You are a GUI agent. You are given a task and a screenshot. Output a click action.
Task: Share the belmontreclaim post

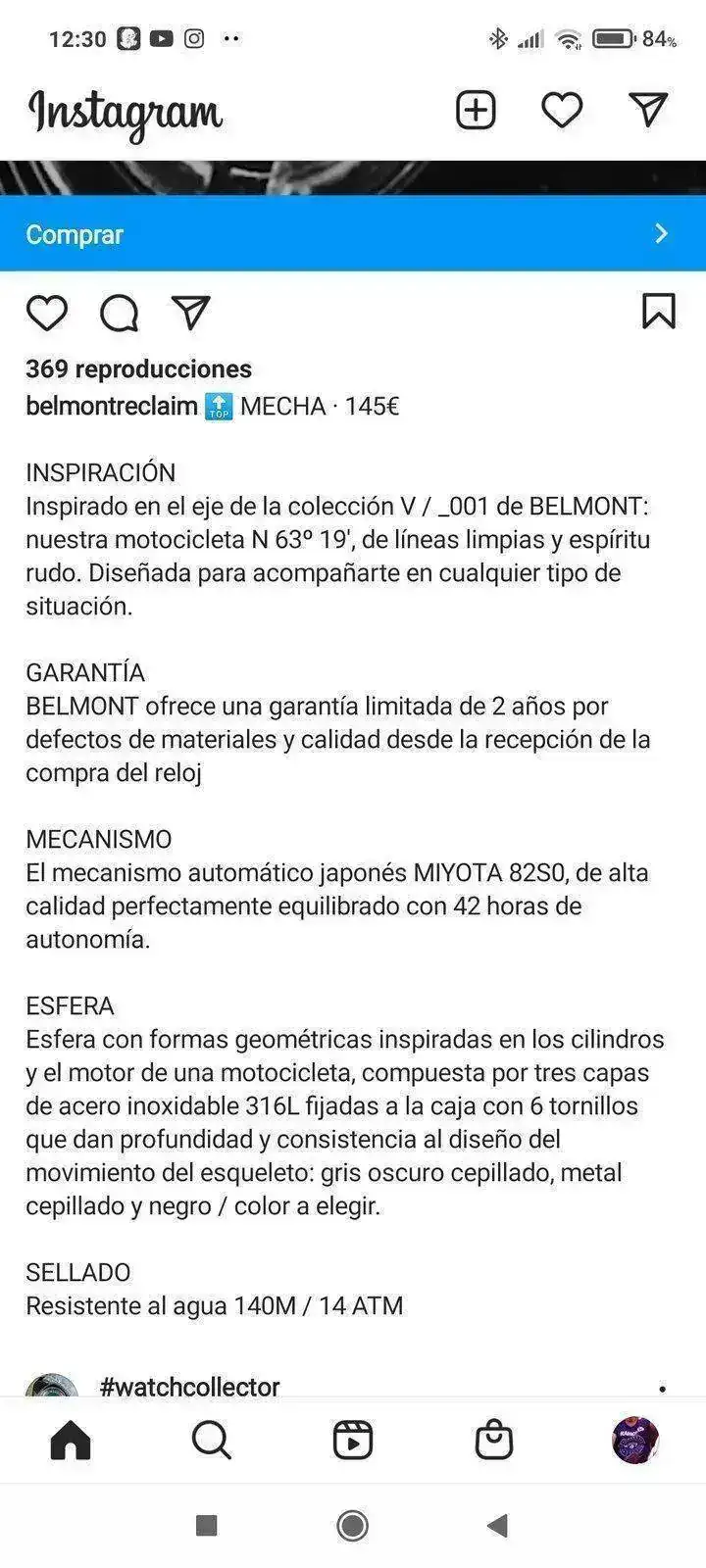tap(191, 313)
